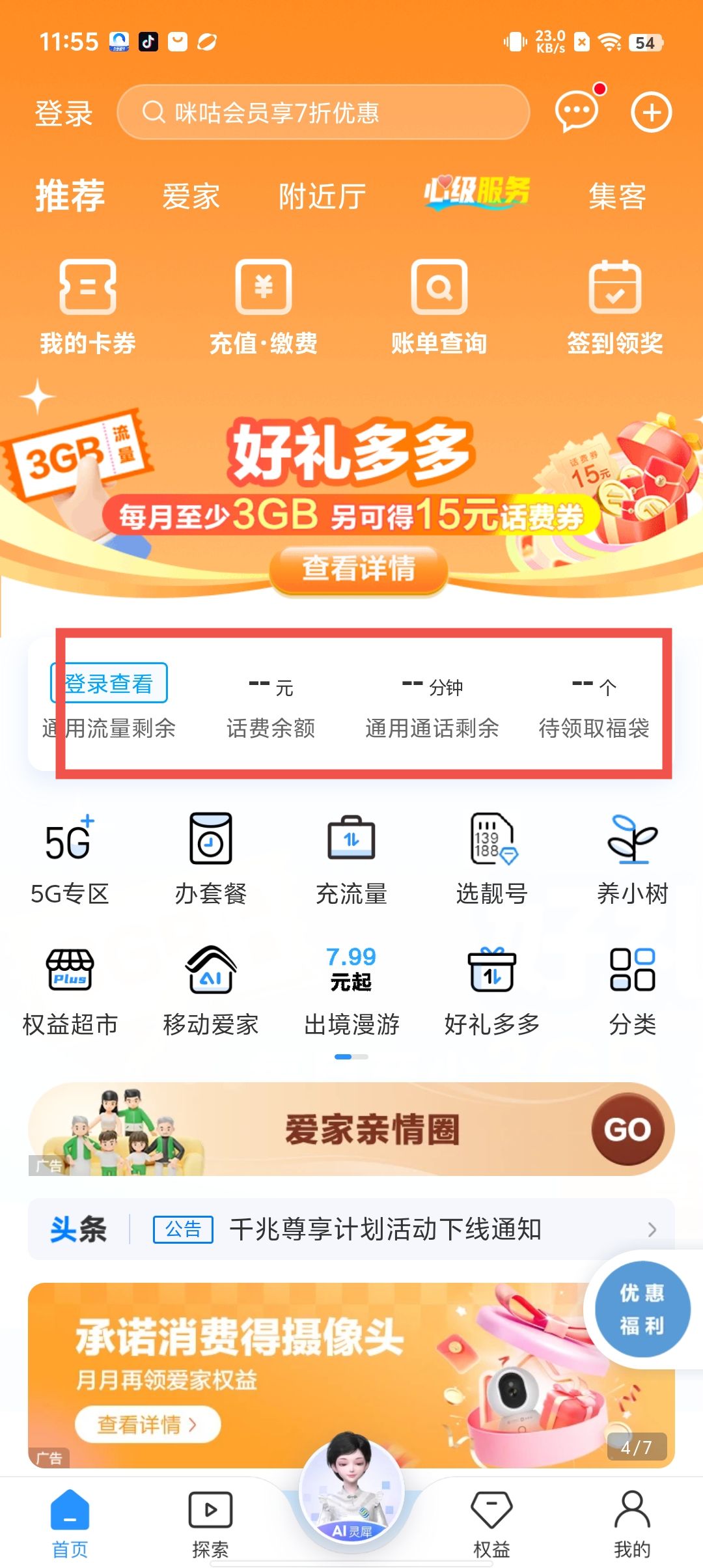Open the plus add menu

click(651, 113)
